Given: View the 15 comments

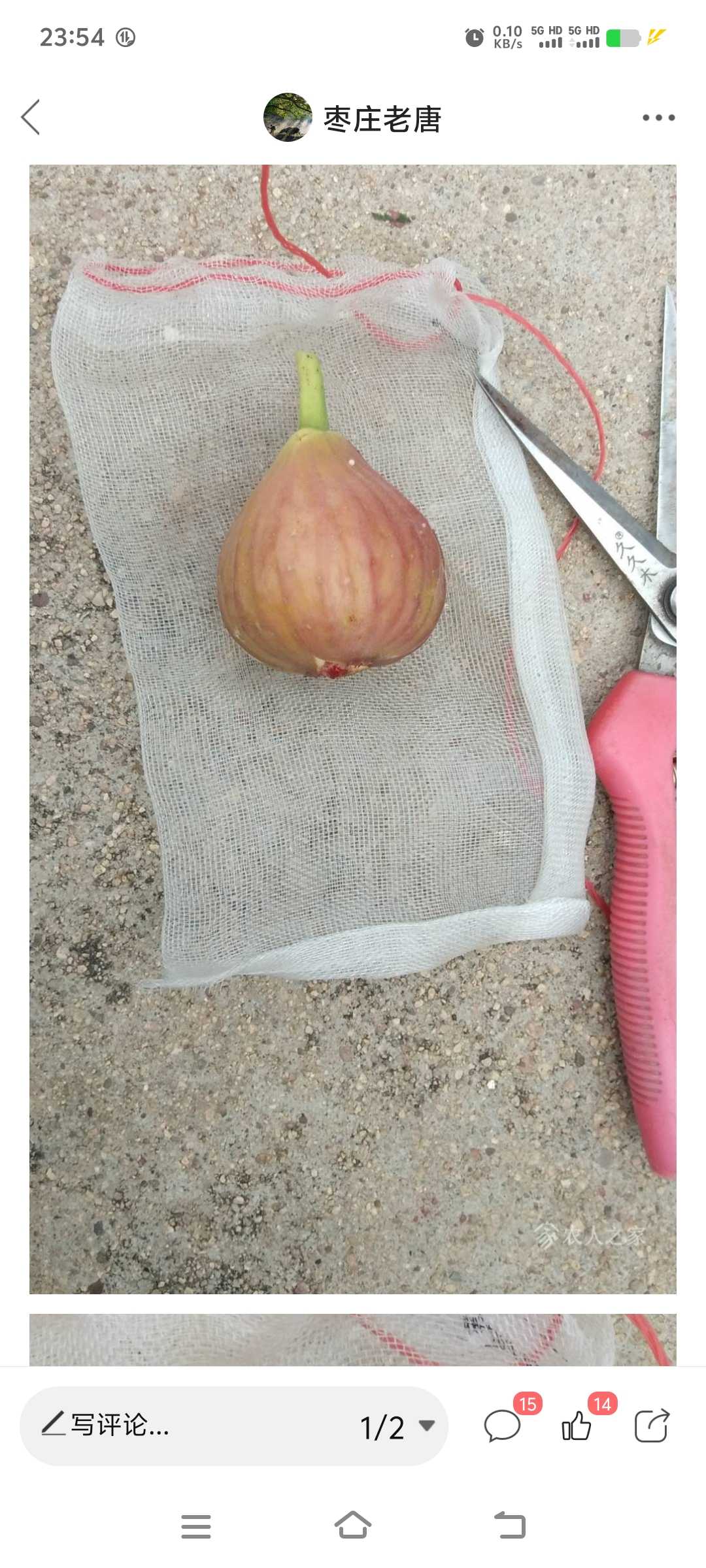Looking at the screenshot, I should click(502, 1426).
